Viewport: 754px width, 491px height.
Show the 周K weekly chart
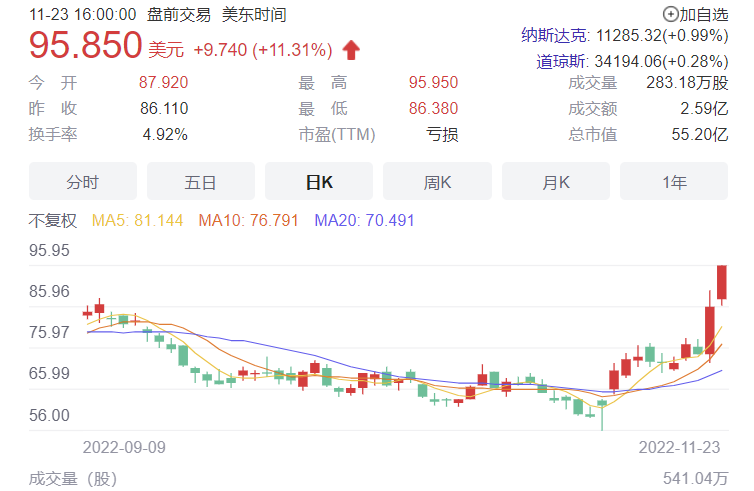pyautogui.click(x=437, y=182)
